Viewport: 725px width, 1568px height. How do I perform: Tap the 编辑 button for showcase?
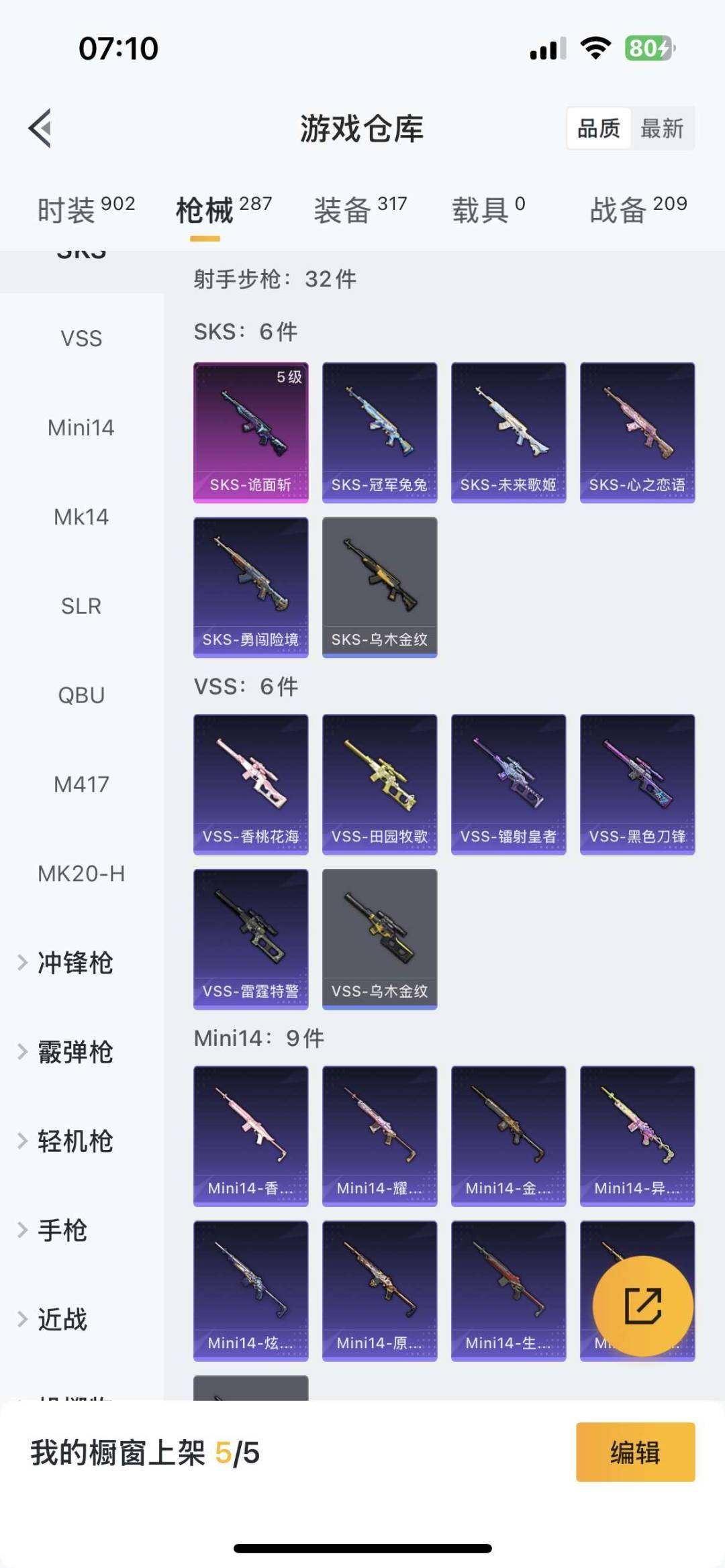point(636,1452)
